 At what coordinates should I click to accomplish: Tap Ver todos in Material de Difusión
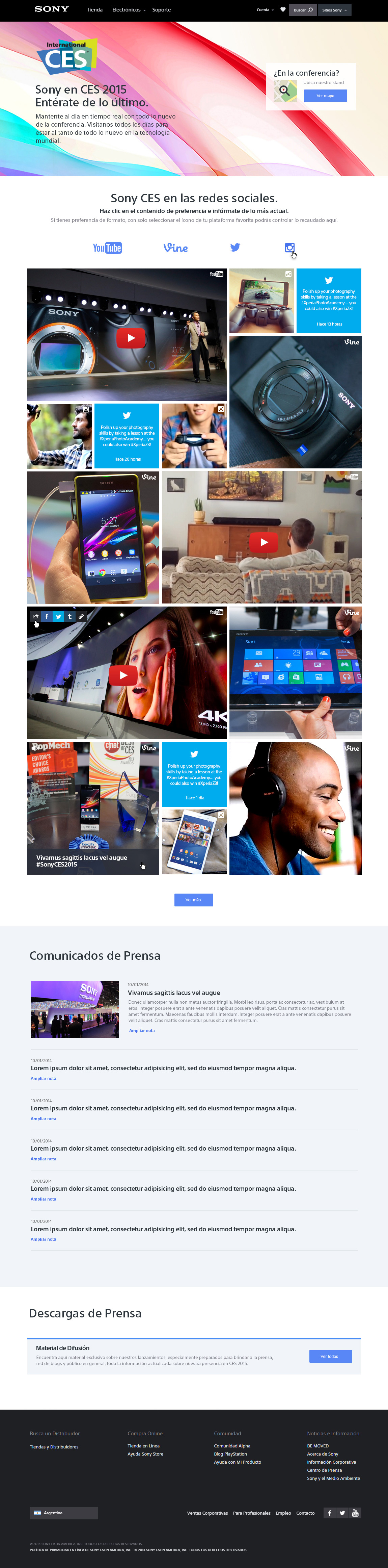(x=330, y=1356)
